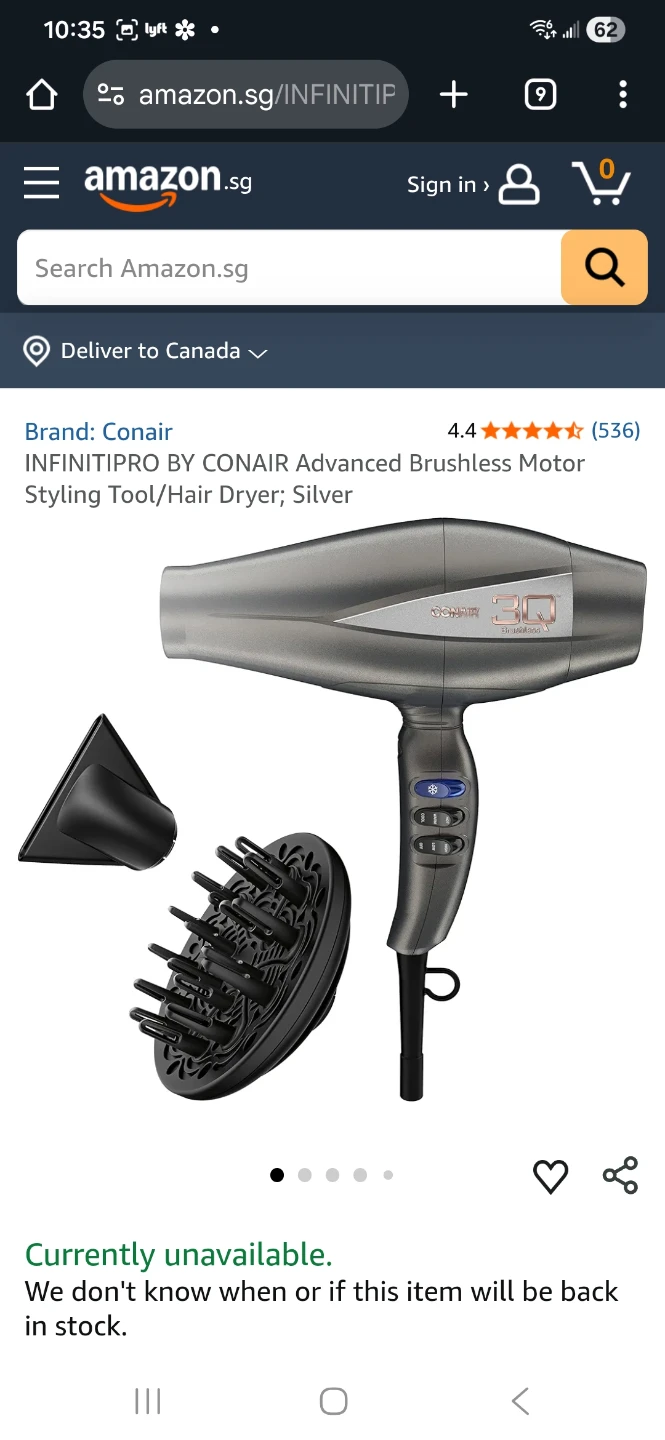The image size is (665, 1440).
Task: Jump to the second product image dot
Action: [x=305, y=1175]
